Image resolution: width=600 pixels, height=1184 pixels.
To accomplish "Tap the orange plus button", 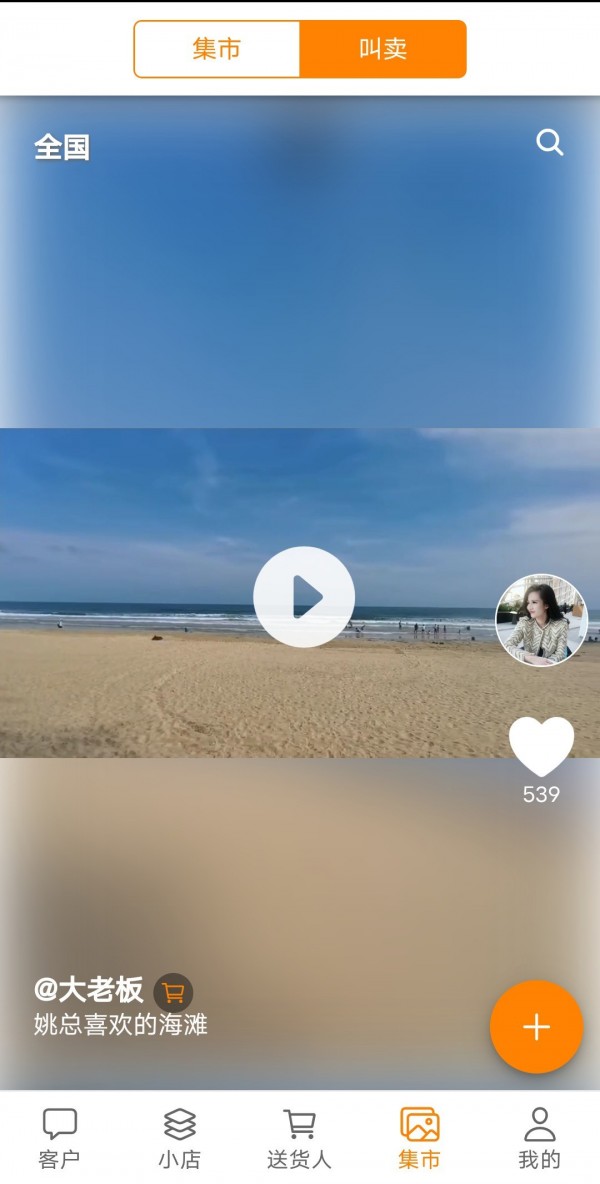I will 536,1027.
